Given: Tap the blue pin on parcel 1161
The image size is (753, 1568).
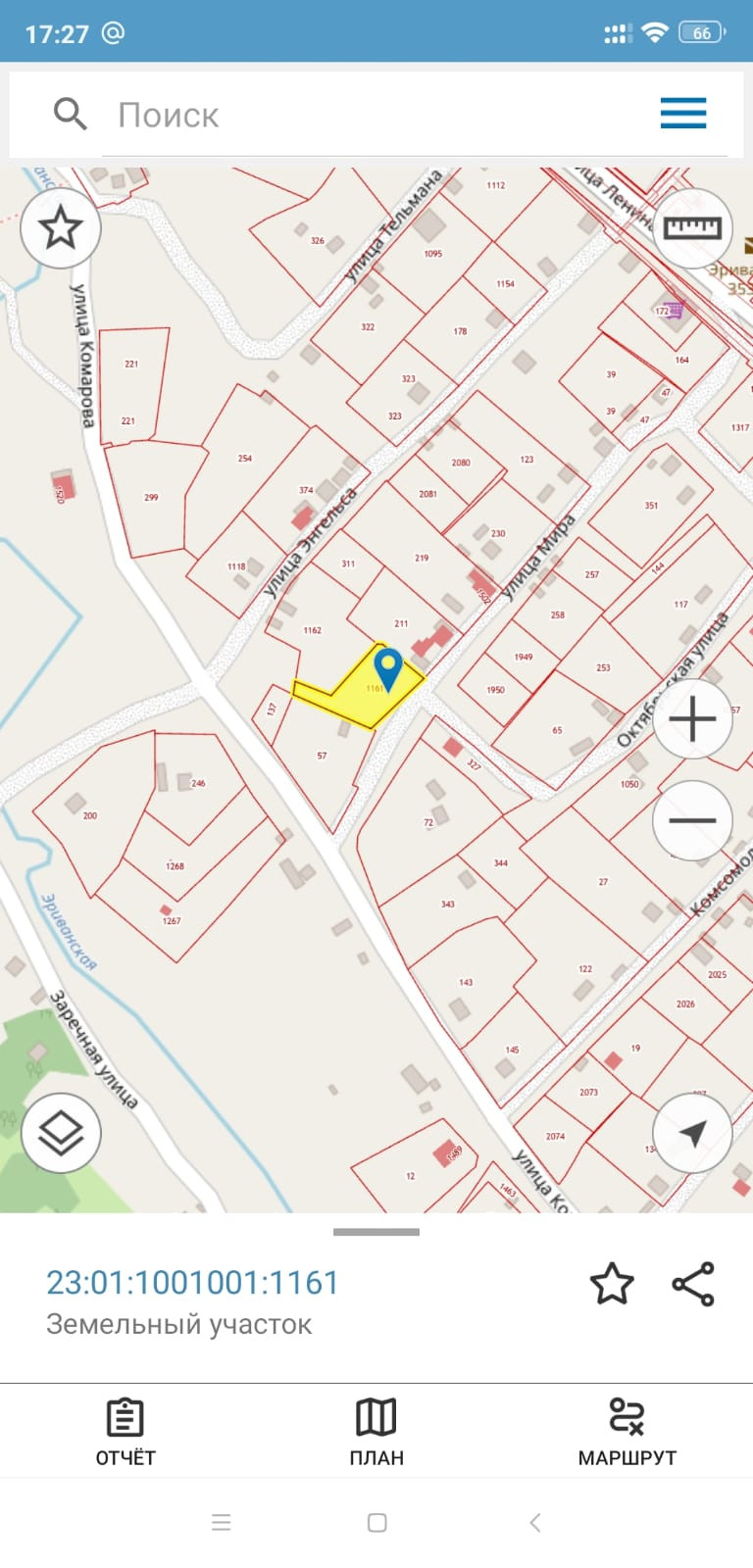Looking at the screenshot, I should [389, 668].
